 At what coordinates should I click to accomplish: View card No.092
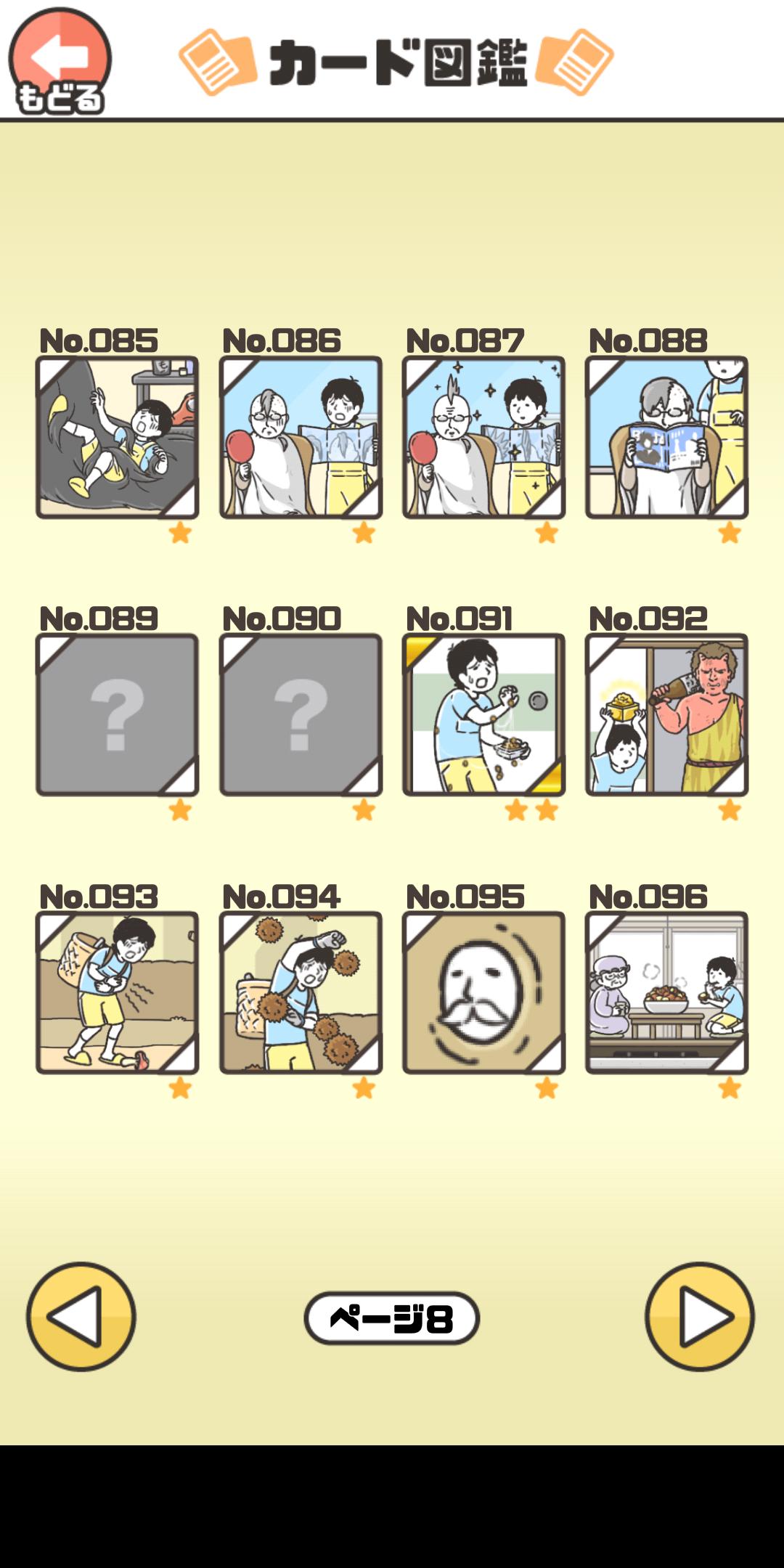tap(666, 715)
